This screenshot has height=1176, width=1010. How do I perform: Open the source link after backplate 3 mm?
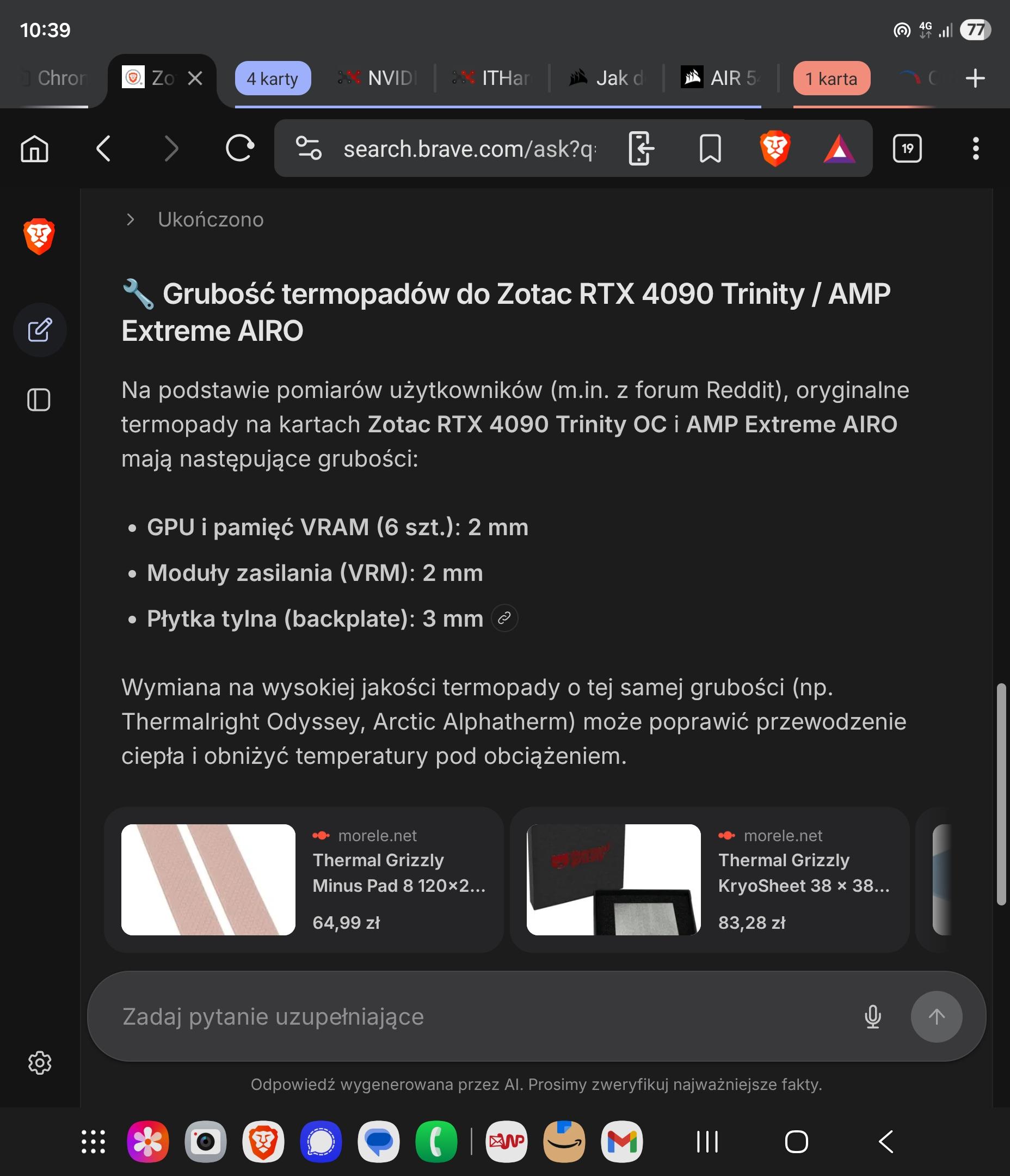point(504,618)
